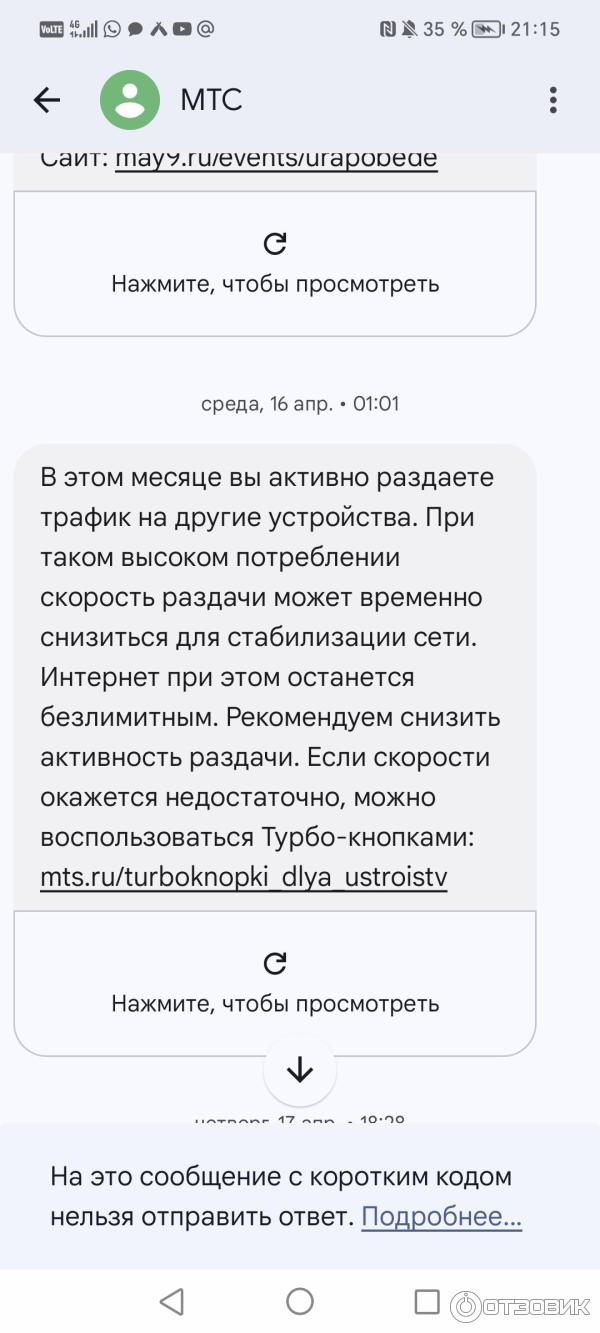Open the three-dot overflow menu
The image size is (600, 1333).
coord(553,100)
